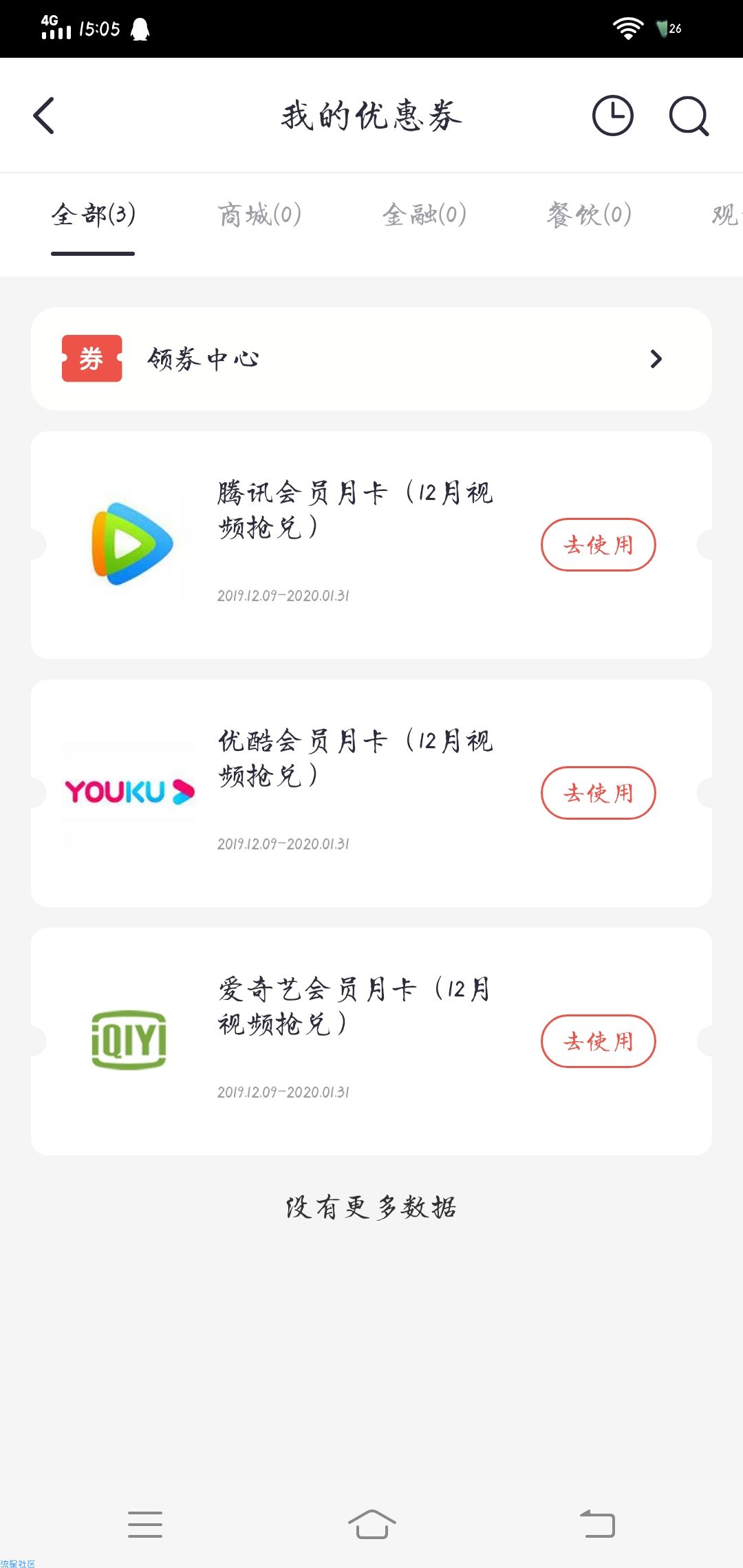This screenshot has height=1568, width=743.
Task: Go back using the top-left arrow
Action: [44, 116]
